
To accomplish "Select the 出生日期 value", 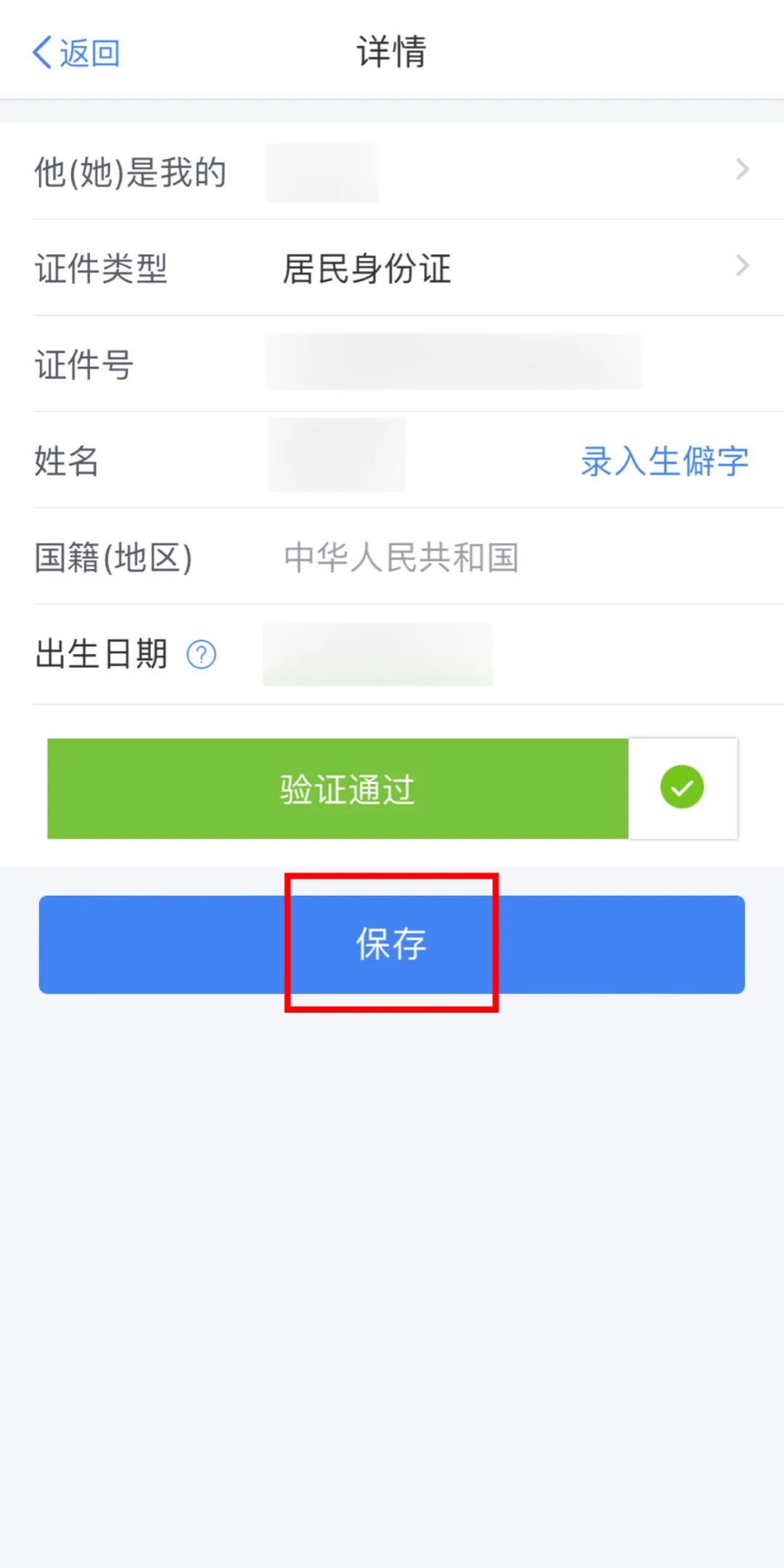I will [x=377, y=655].
